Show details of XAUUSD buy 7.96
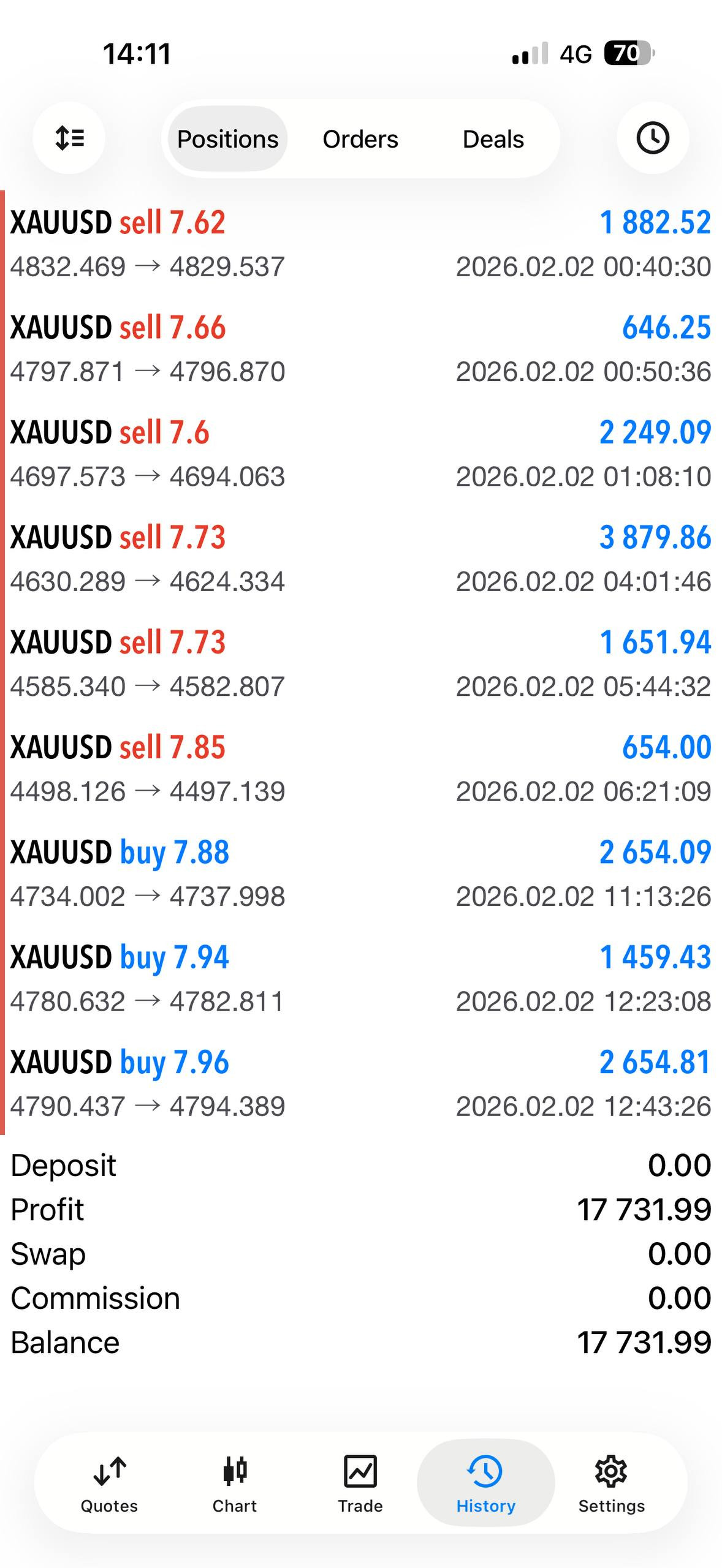 [360, 1084]
